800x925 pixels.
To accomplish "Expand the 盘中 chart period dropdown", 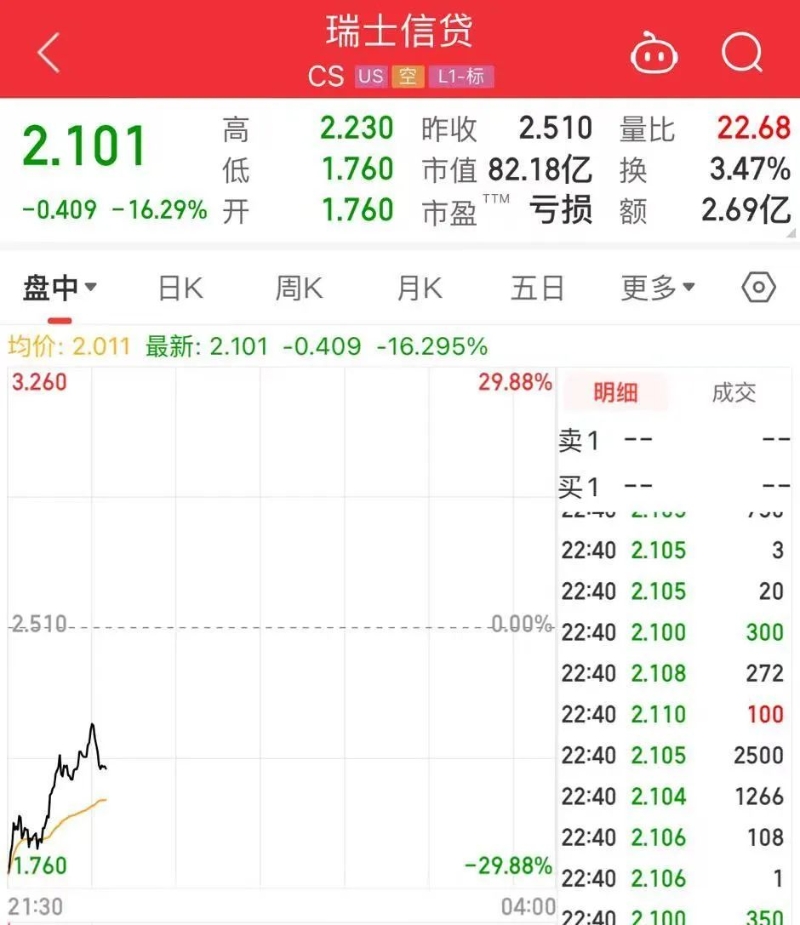I will [x=60, y=289].
